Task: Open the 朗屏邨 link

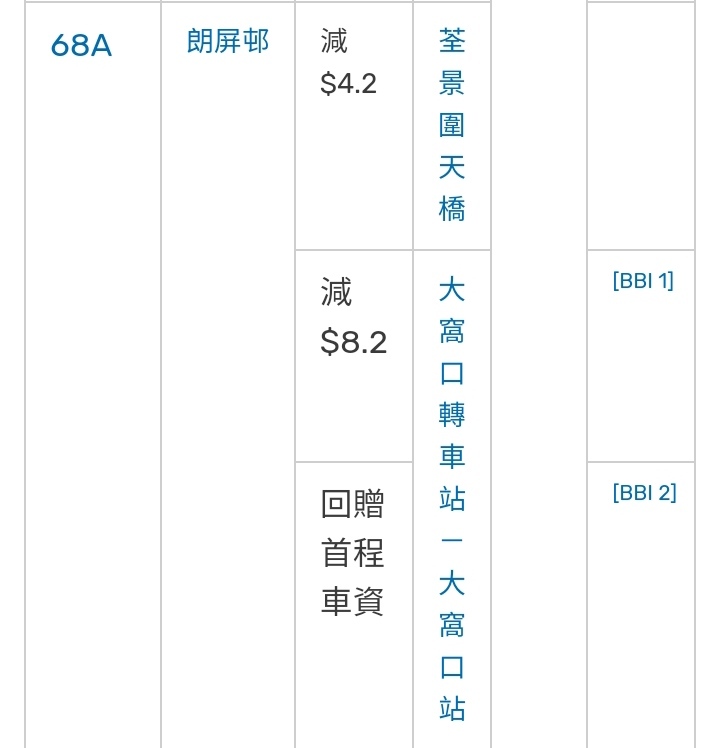Action: [x=228, y=42]
